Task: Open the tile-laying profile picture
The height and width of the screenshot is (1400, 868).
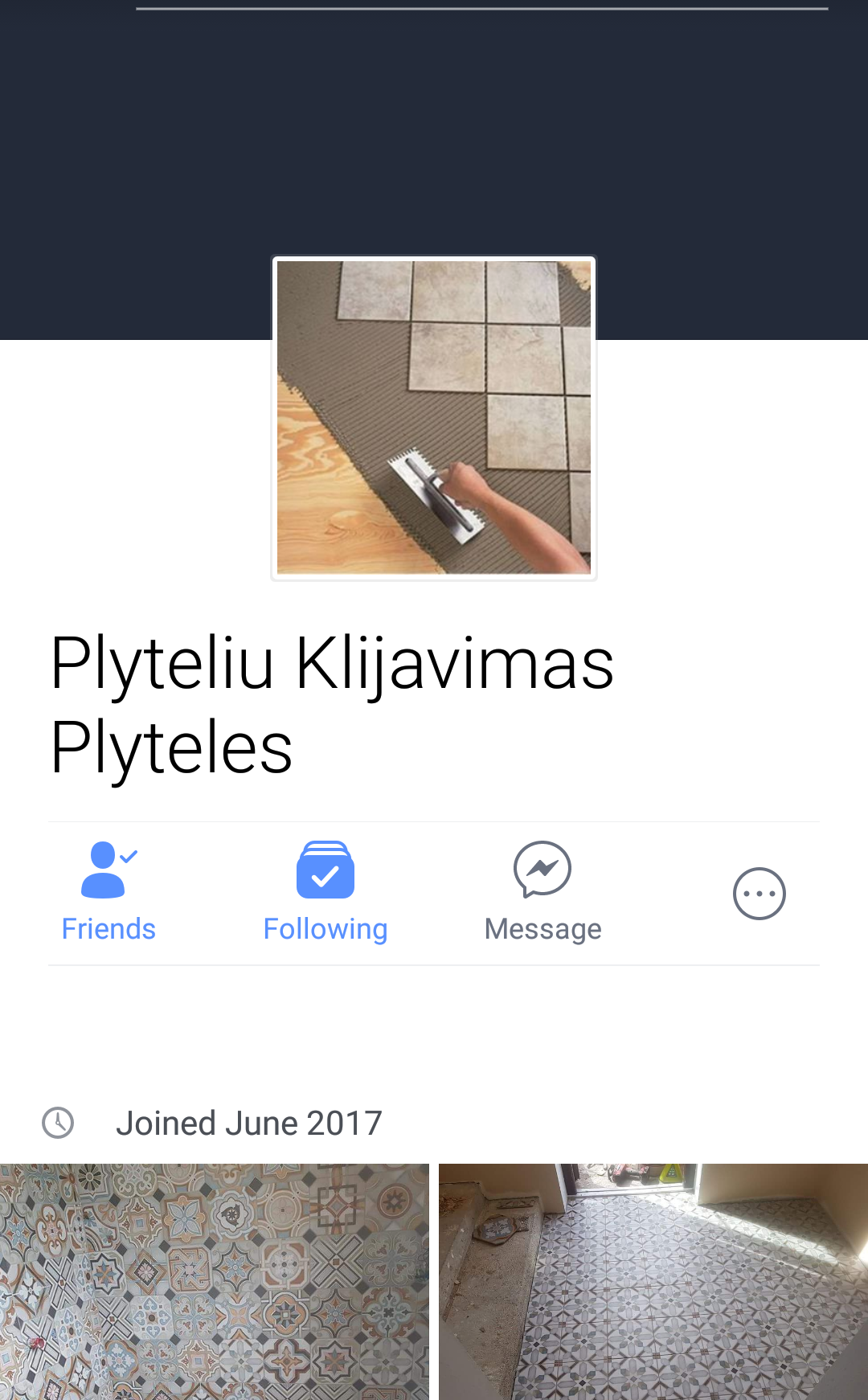Action: (434, 418)
